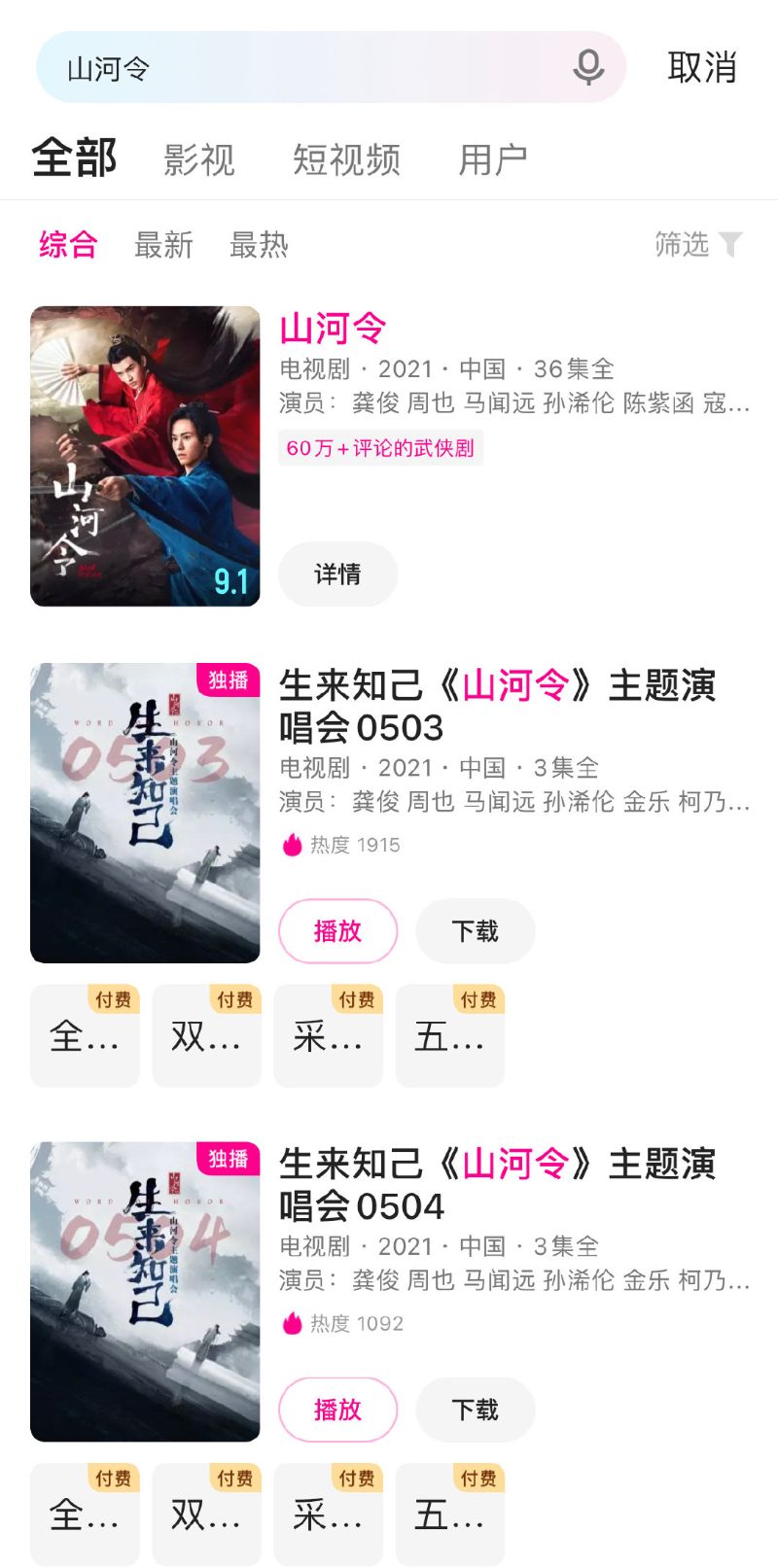Open the 用户 tab

(x=493, y=159)
